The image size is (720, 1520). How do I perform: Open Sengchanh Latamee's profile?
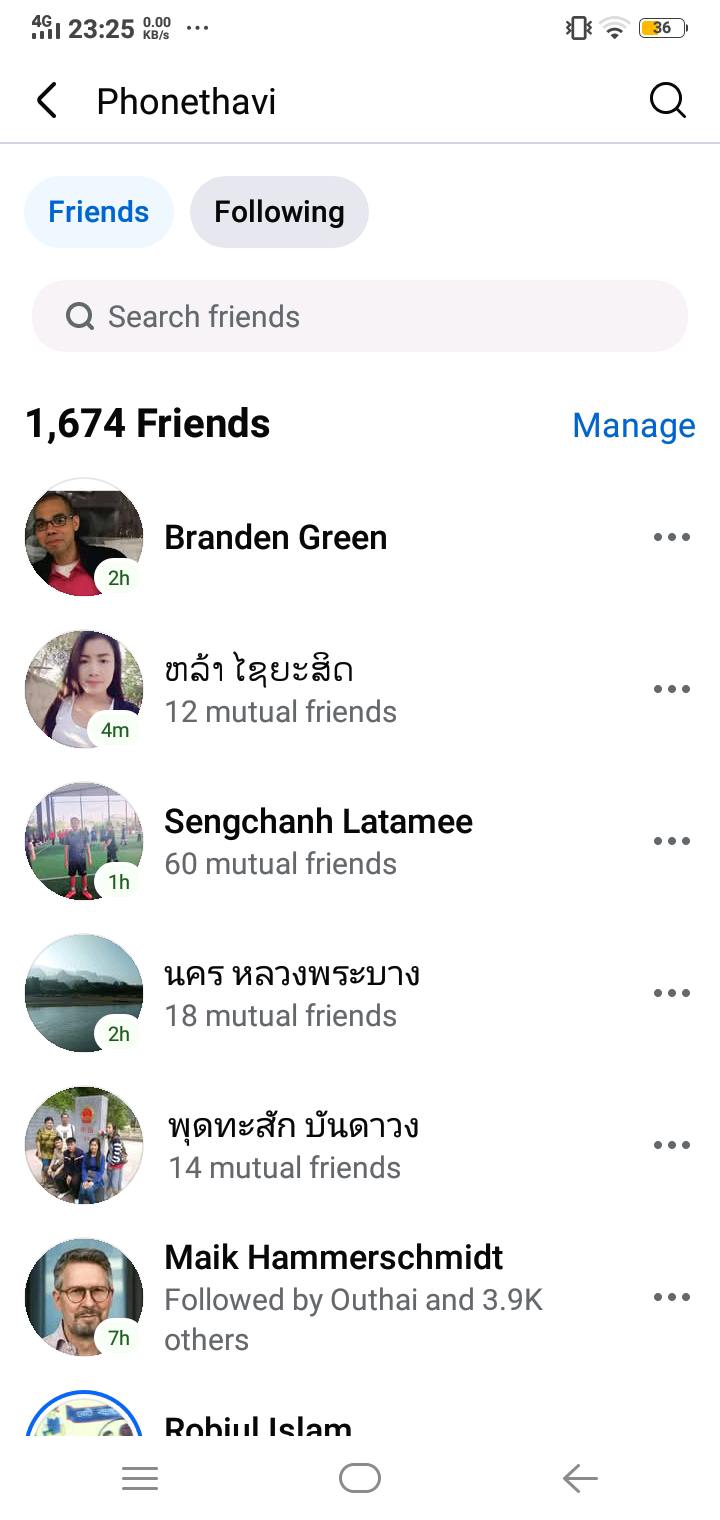[318, 822]
